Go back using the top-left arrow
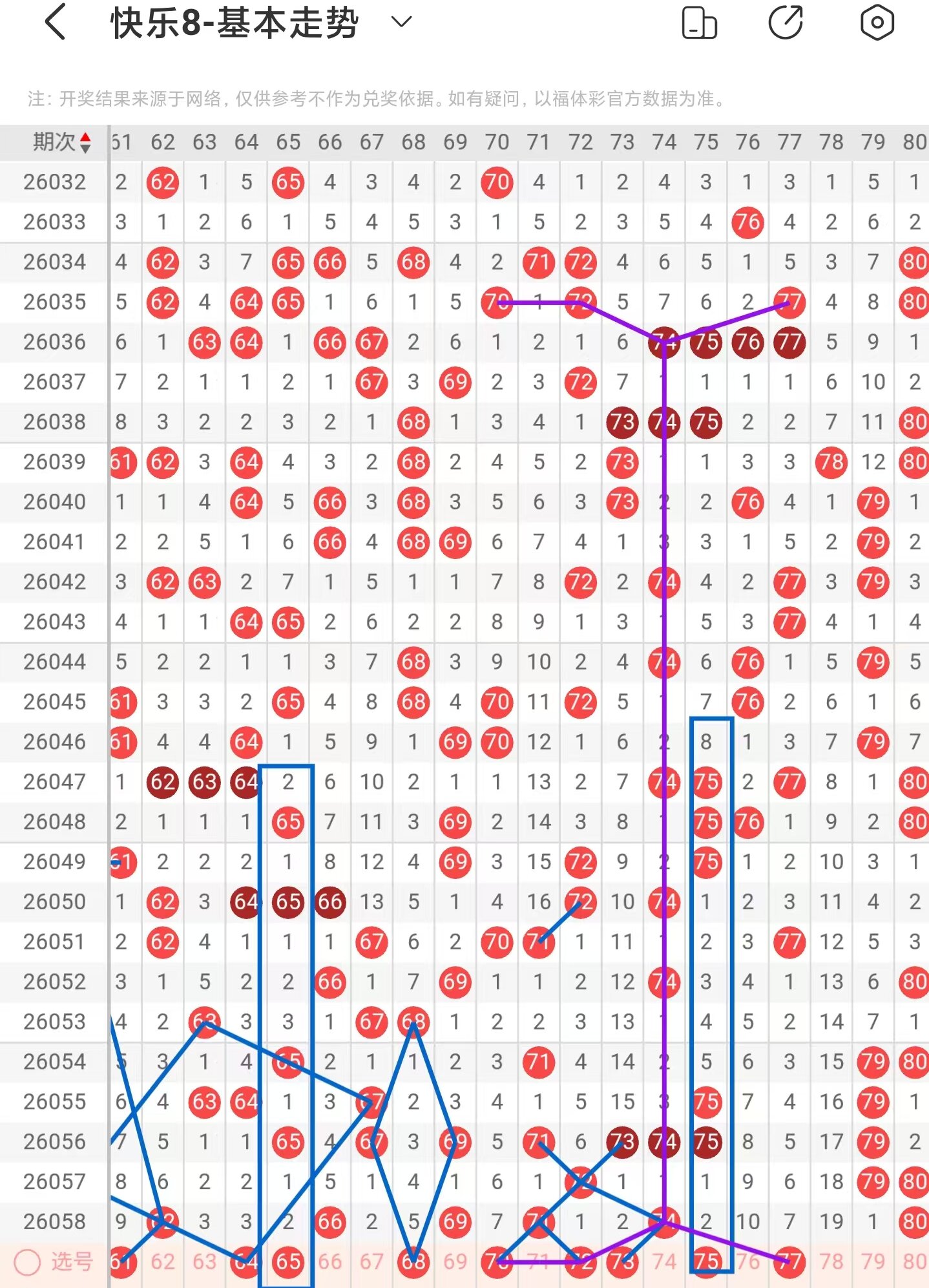 point(56,23)
